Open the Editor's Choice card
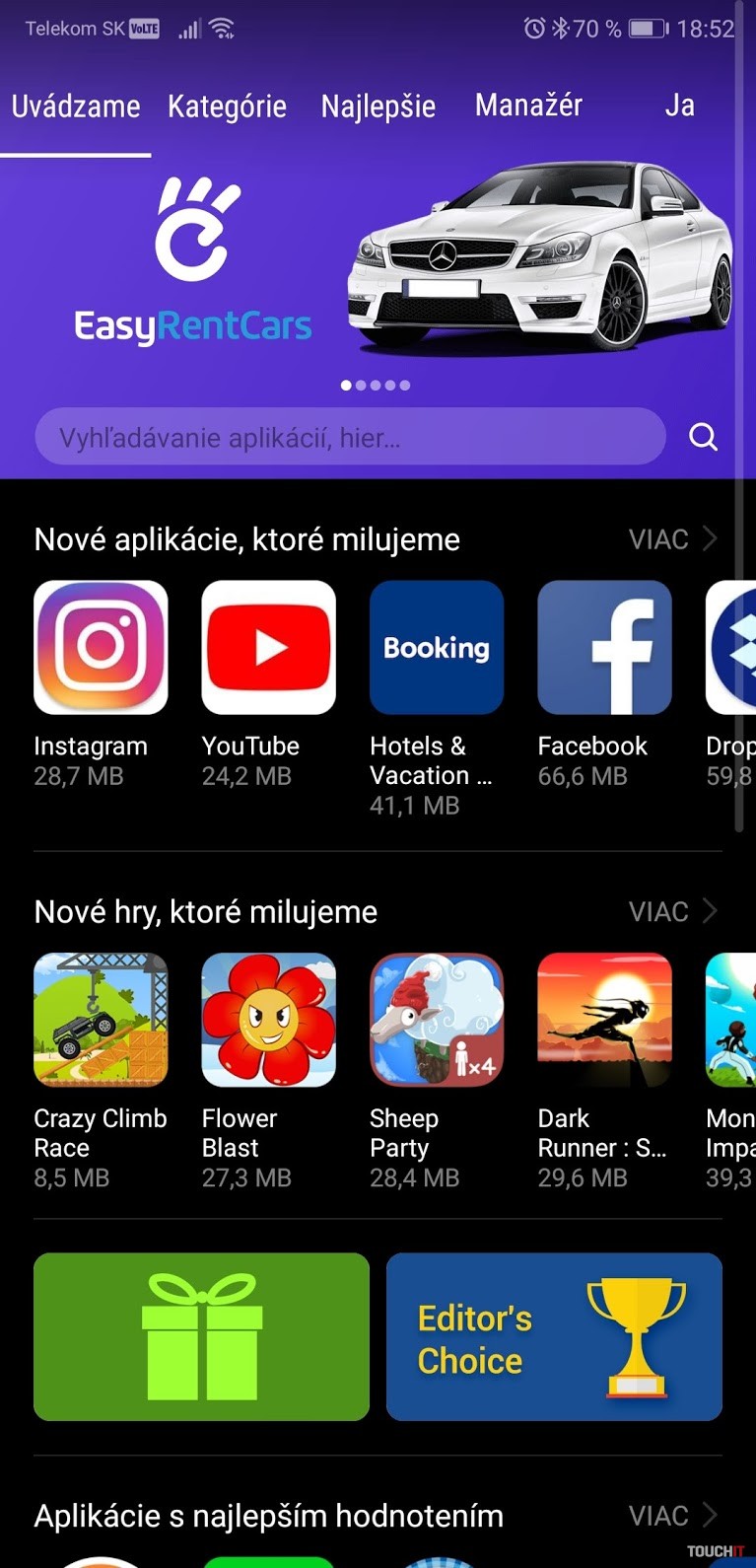The image size is (756, 1568). [554, 1336]
